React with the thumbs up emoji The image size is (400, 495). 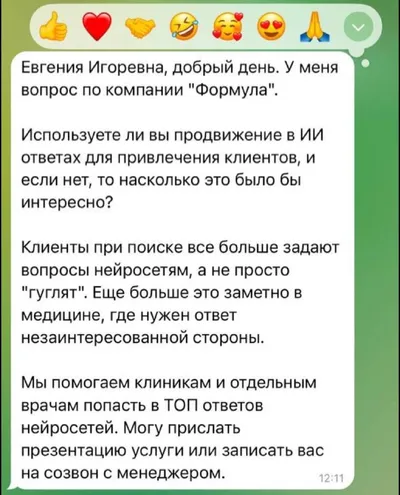[x=53, y=28]
